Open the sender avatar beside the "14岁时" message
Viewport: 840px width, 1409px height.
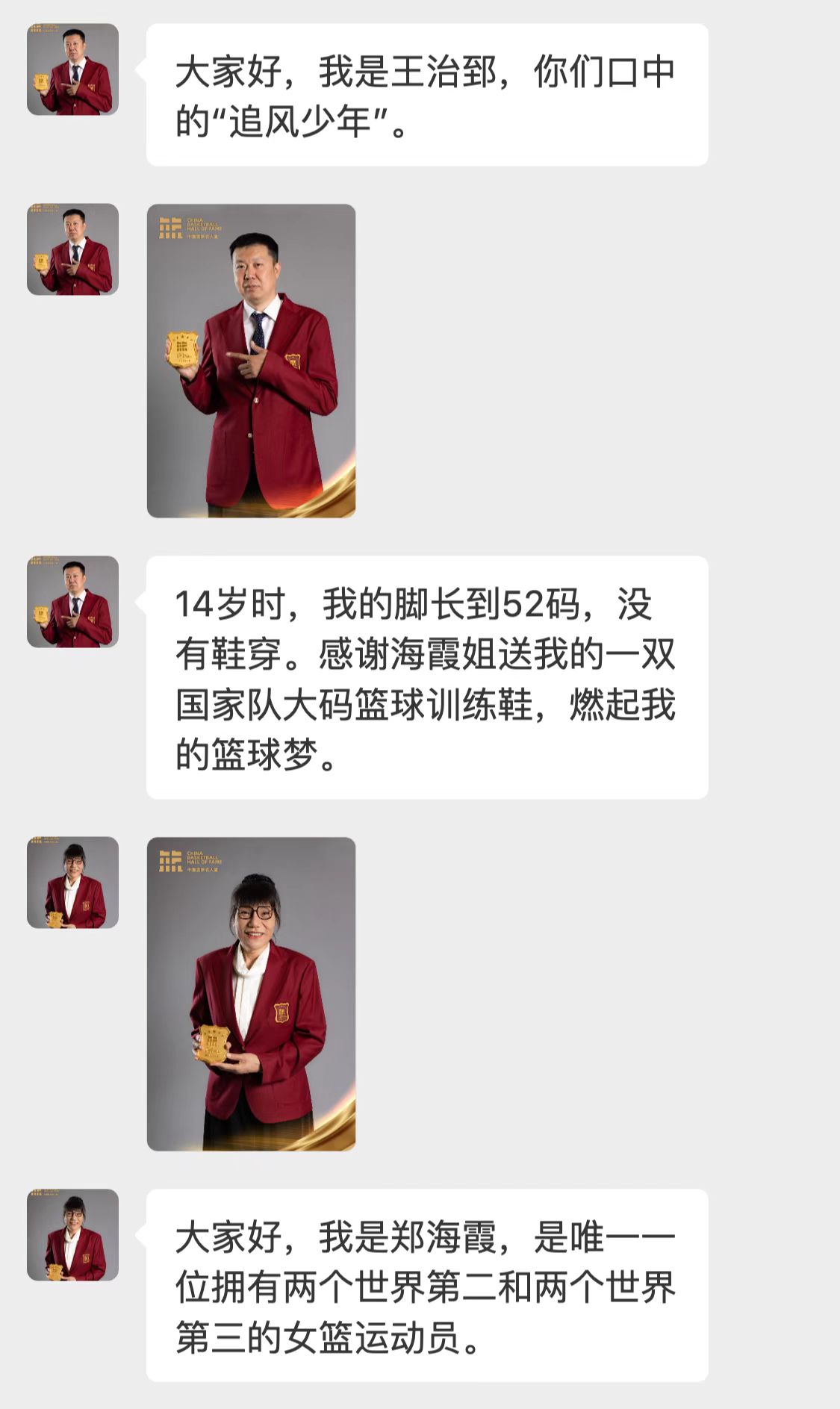pyautogui.click(x=72, y=602)
